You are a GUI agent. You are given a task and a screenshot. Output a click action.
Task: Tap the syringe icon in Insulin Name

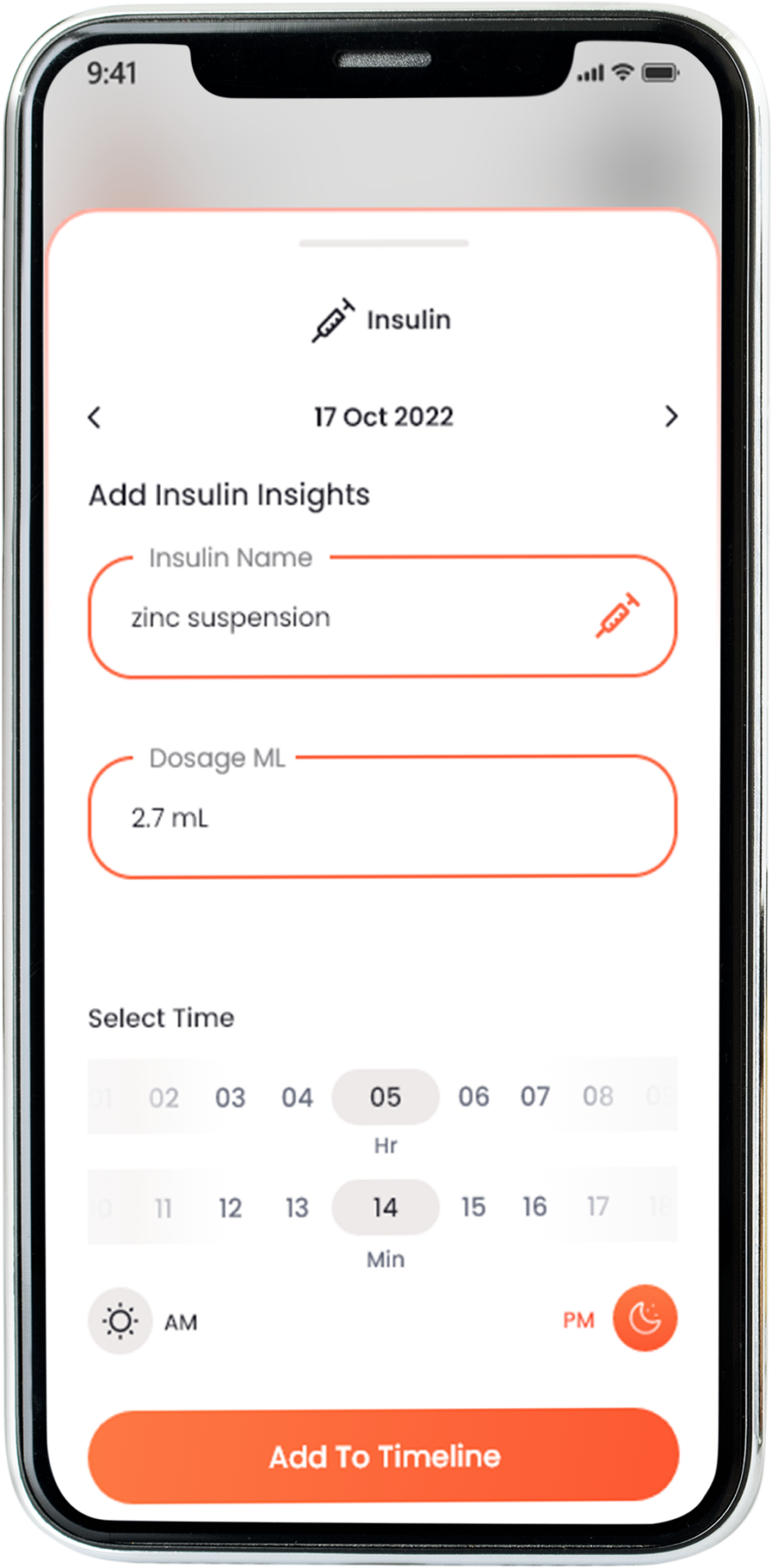pos(617,616)
